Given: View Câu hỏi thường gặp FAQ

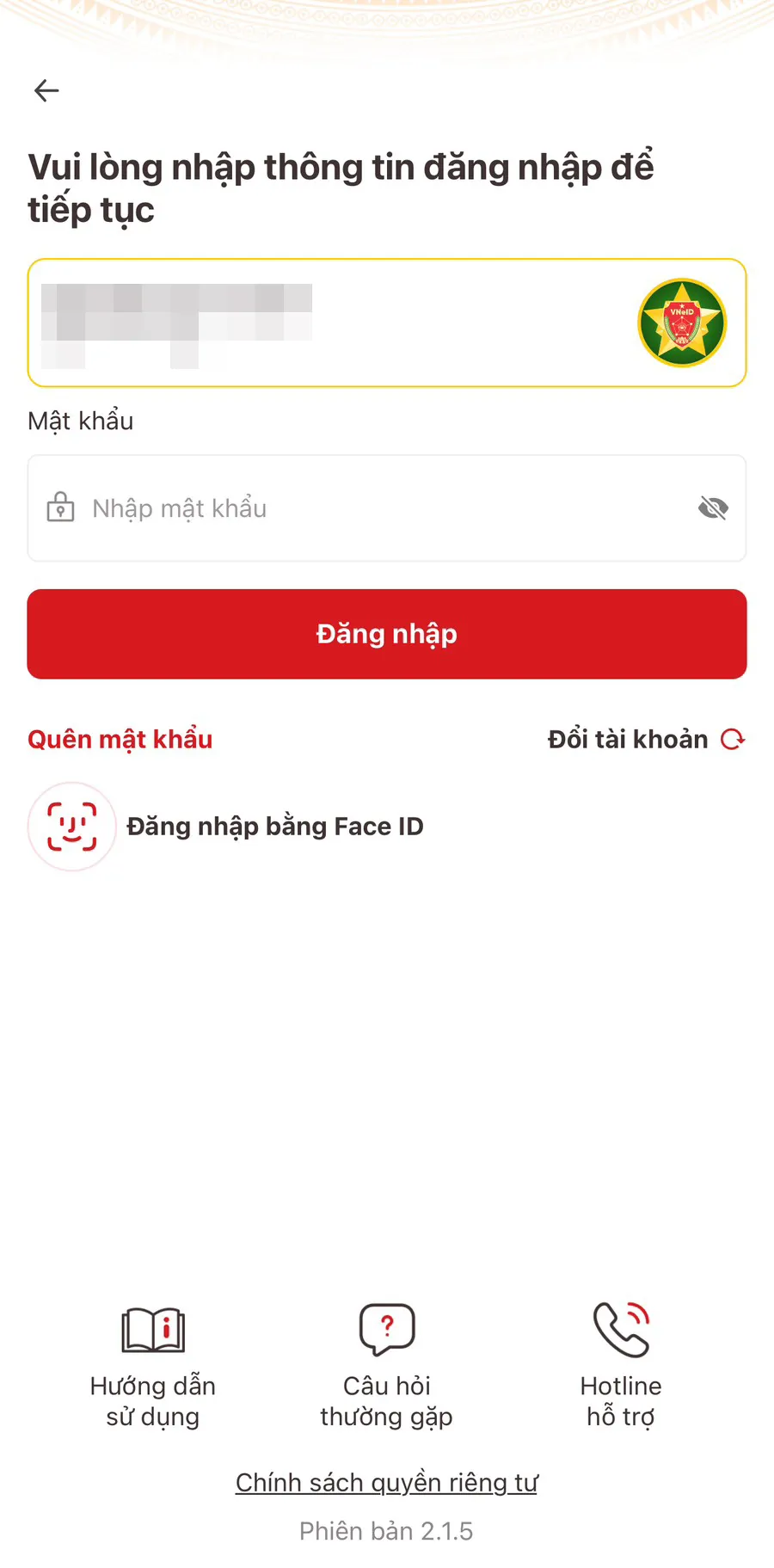Looking at the screenshot, I should click(387, 1366).
